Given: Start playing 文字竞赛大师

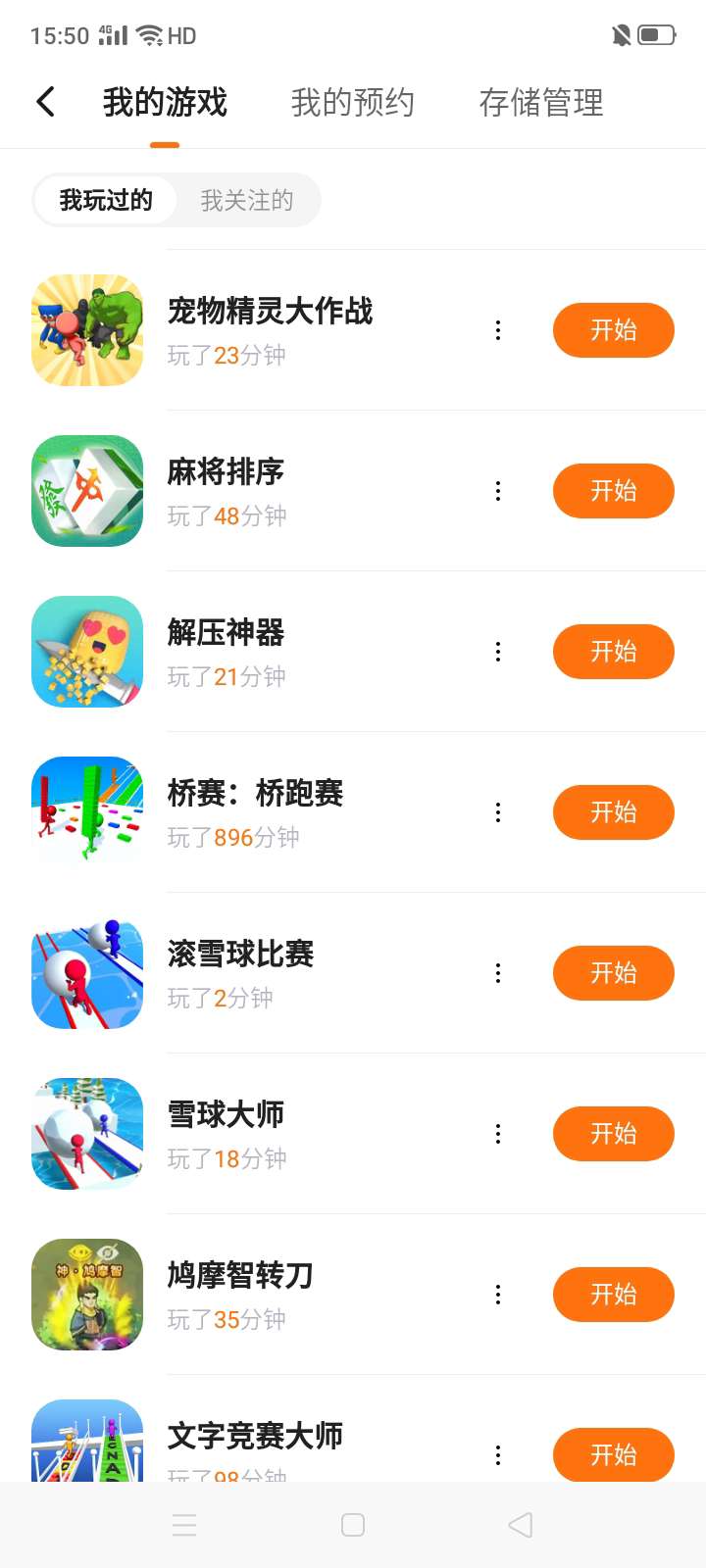Looking at the screenshot, I should click(x=613, y=1454).
